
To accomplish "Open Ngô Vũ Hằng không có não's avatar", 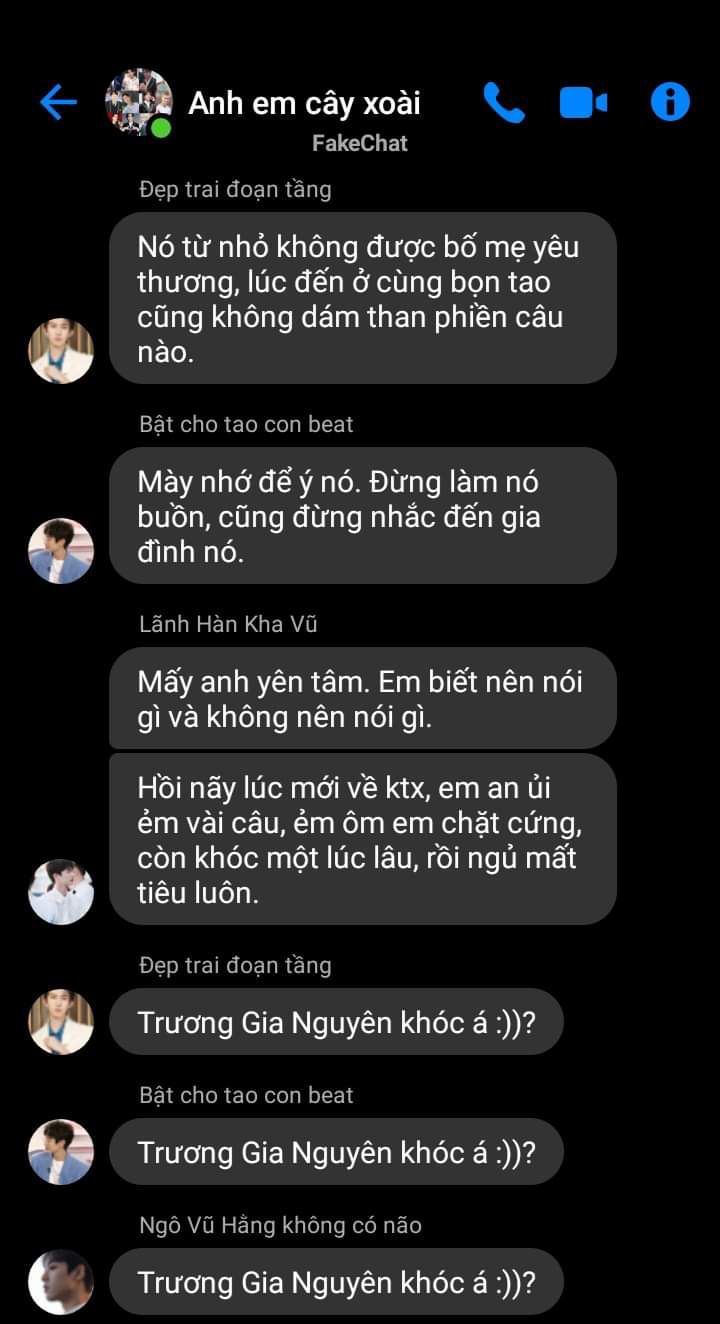I will (x=61, y=1282).
